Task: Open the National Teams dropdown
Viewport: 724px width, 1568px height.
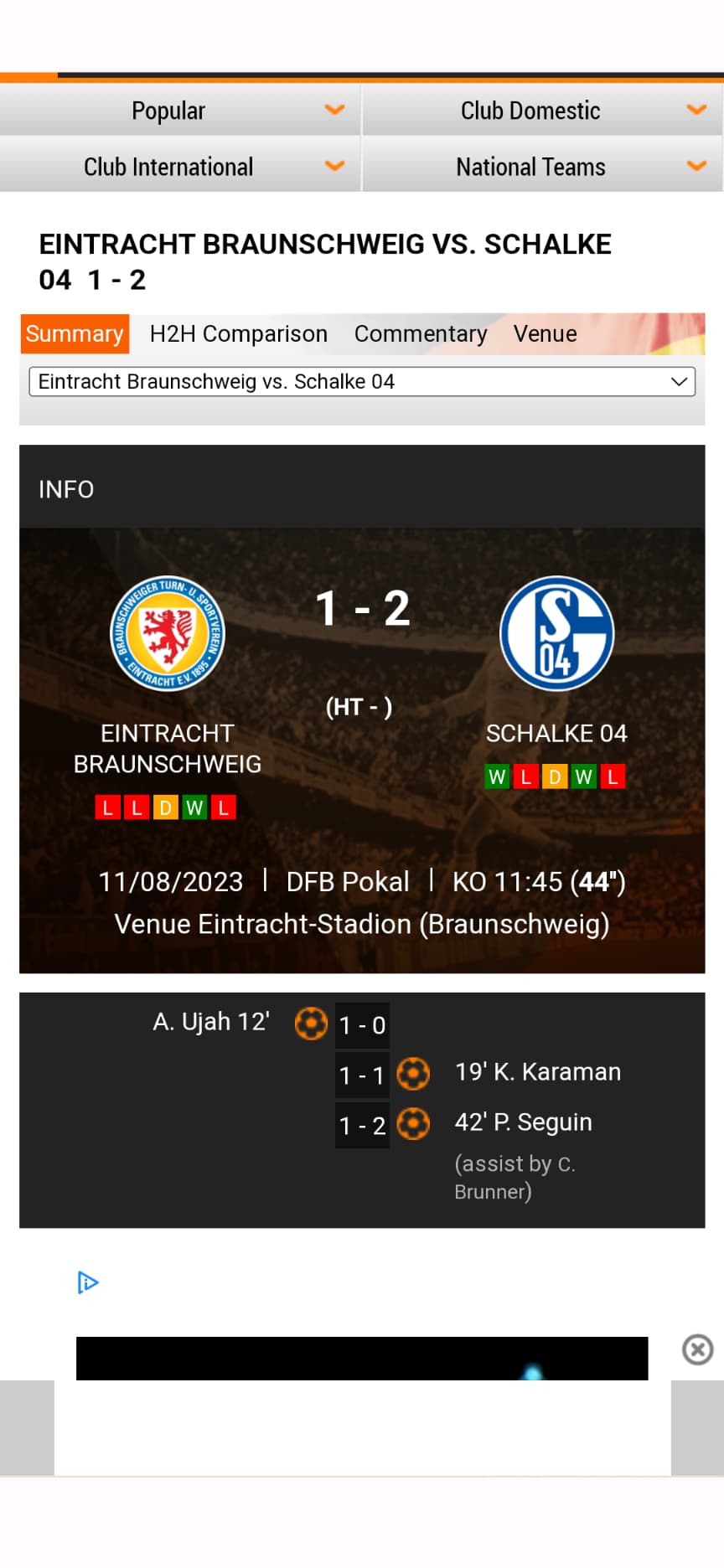Action: [542, 167]
